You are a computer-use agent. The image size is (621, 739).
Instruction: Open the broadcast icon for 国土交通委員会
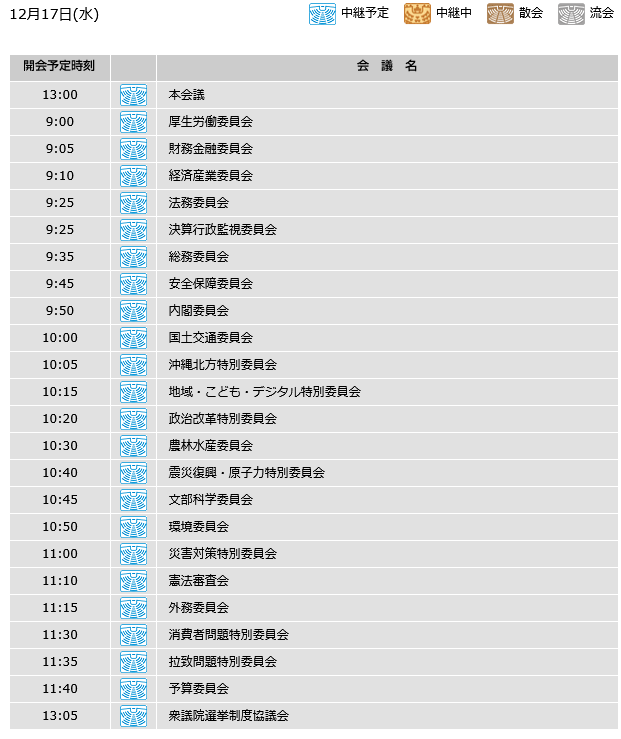tap(133, 338)
